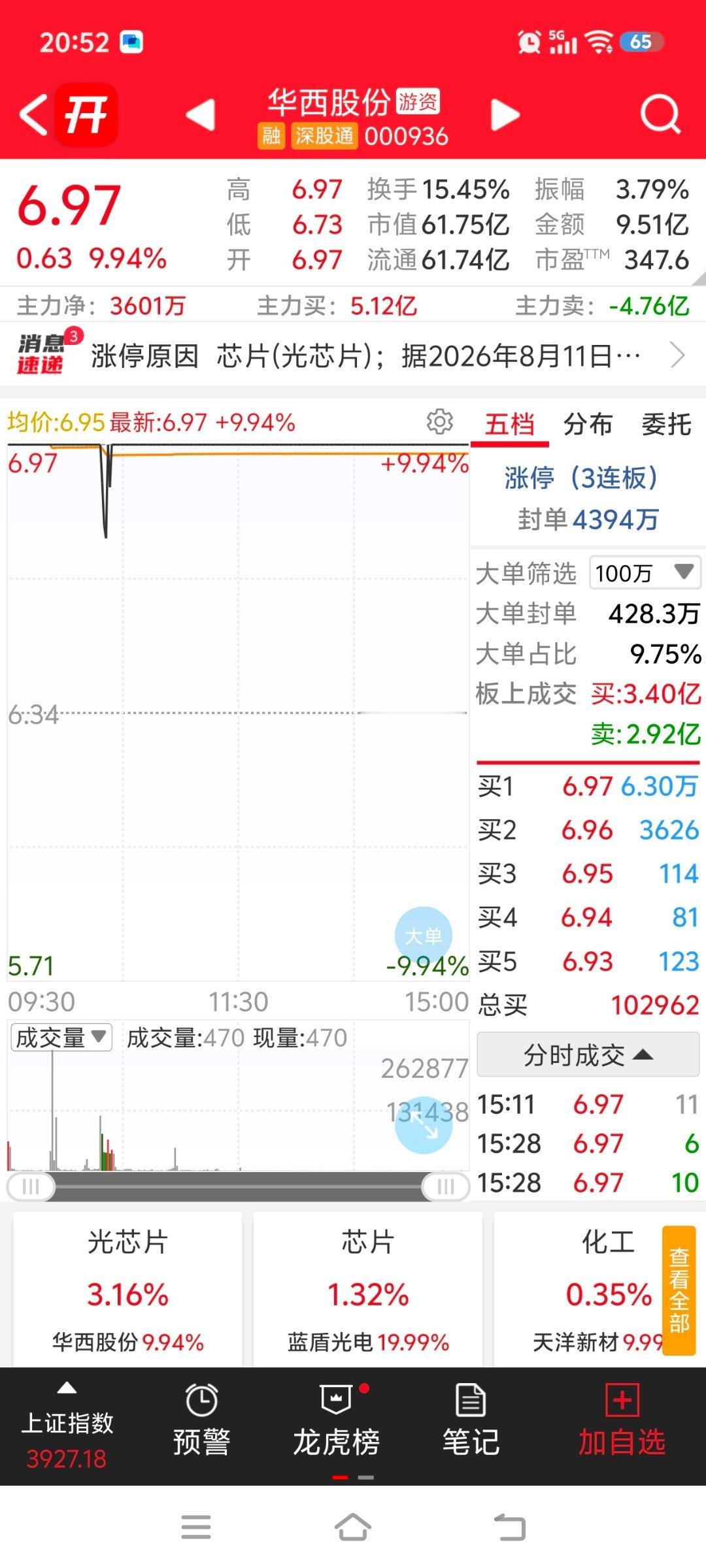Open the 预警 alert option
The height and width of the screenshot is (1568, 706).
pos(201,1422)
